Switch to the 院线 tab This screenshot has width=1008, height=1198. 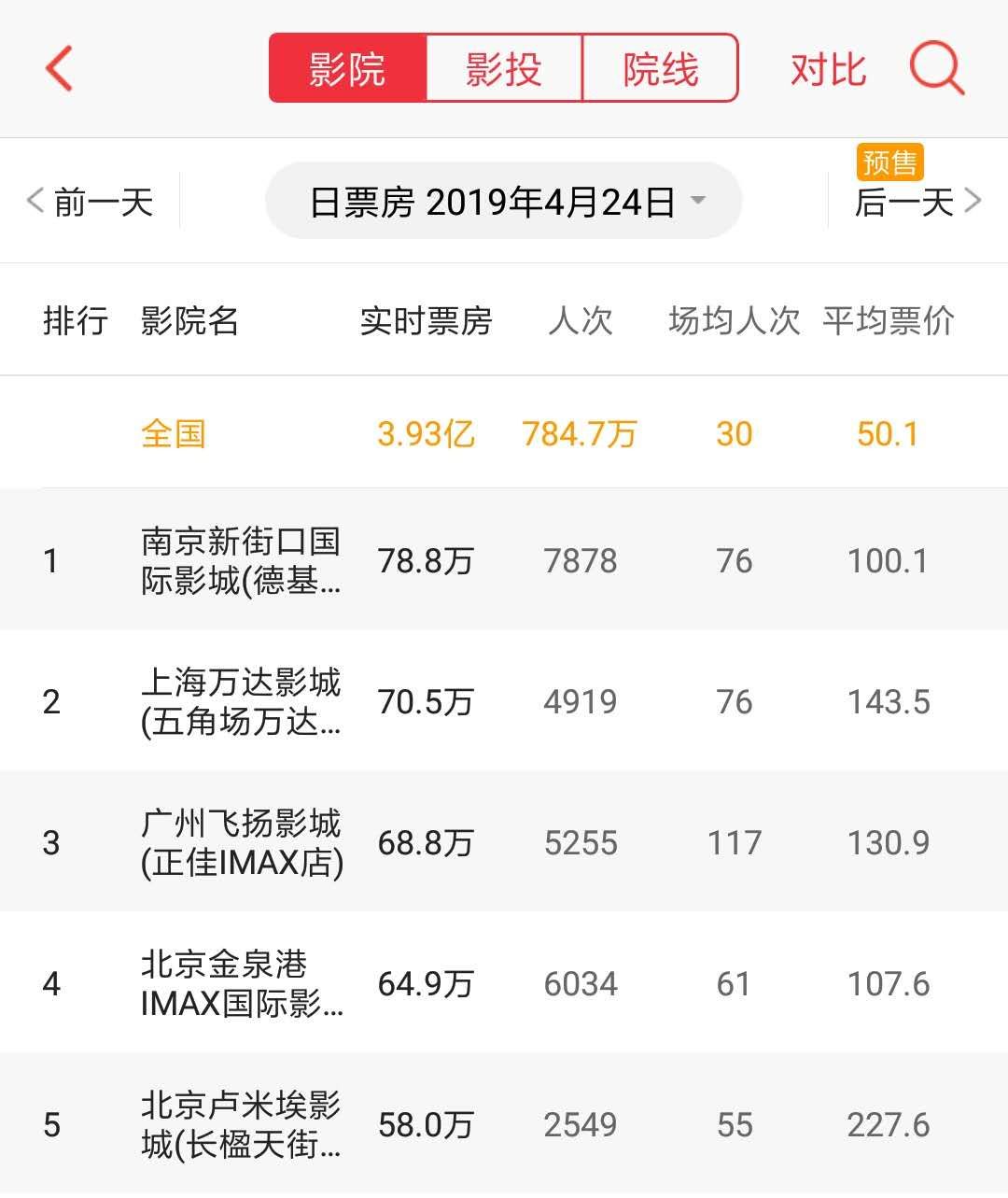(661, 69)
